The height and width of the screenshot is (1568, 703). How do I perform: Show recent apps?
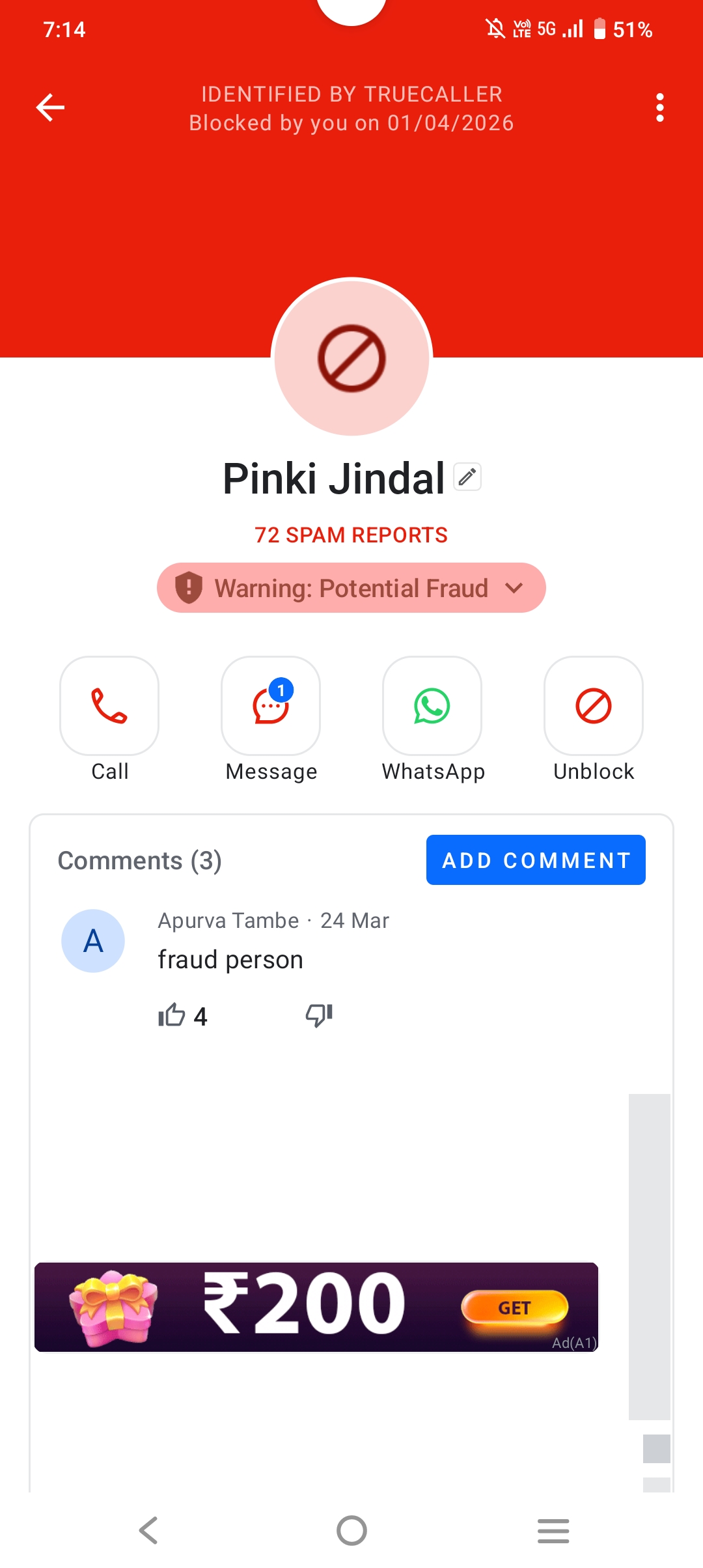click(x=553, y=1530)
